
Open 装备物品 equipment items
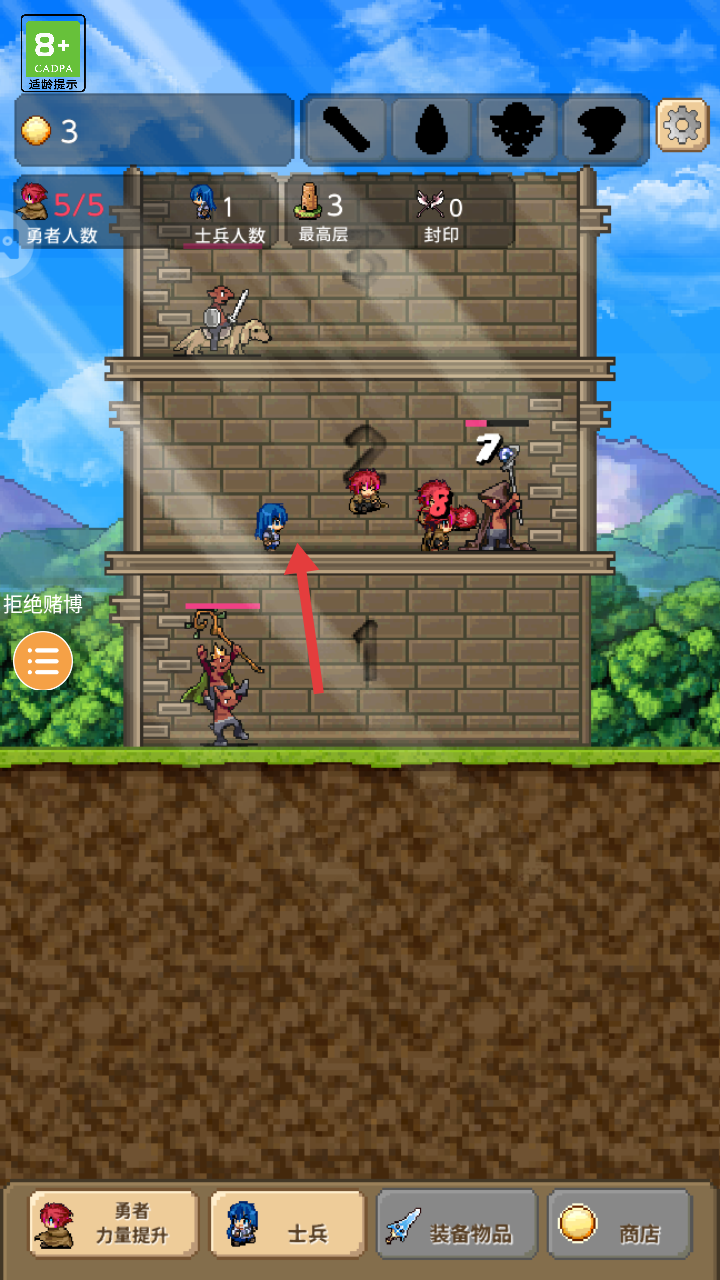(457, 1223)
